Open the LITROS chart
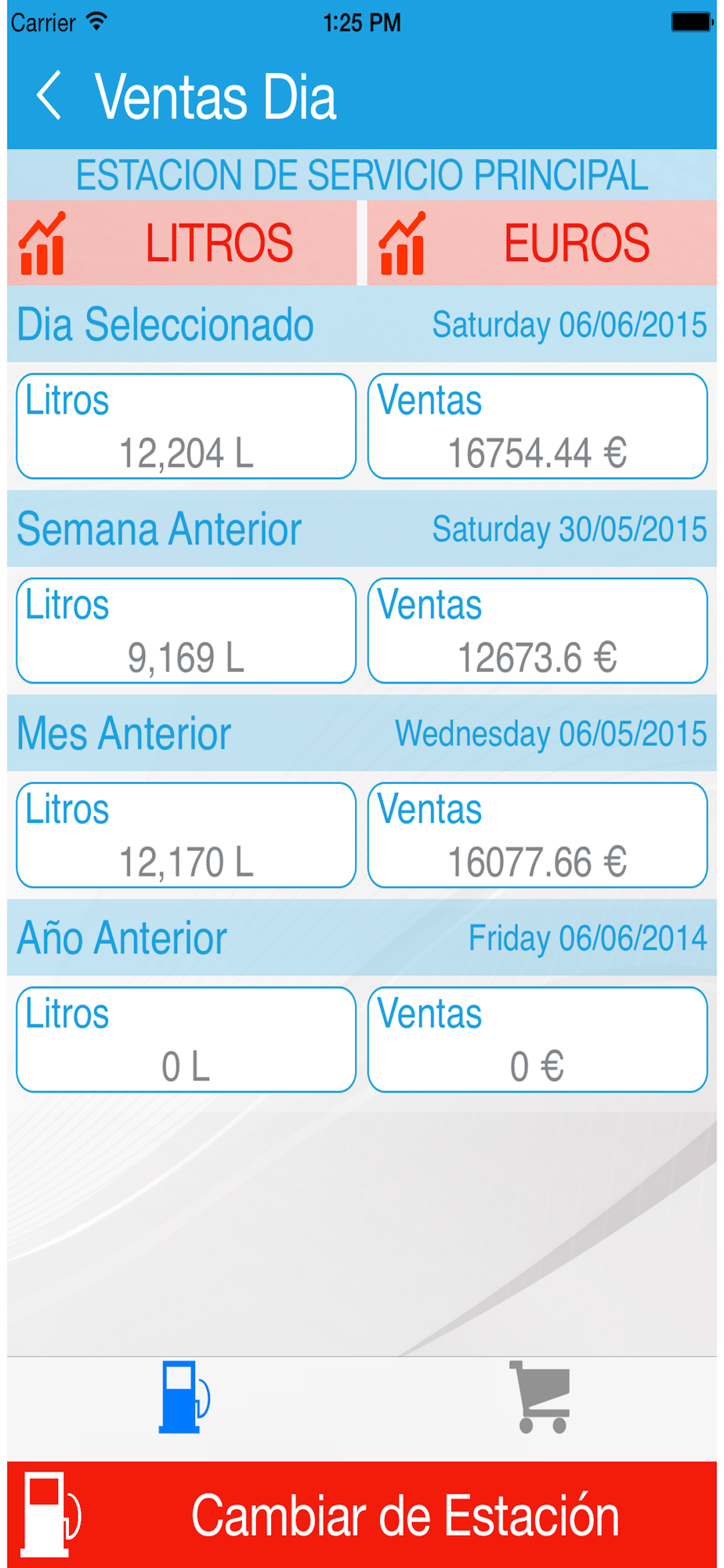The height and width of the screenshot is (1568, 724). pyautogui.click(x=182, y=243)
